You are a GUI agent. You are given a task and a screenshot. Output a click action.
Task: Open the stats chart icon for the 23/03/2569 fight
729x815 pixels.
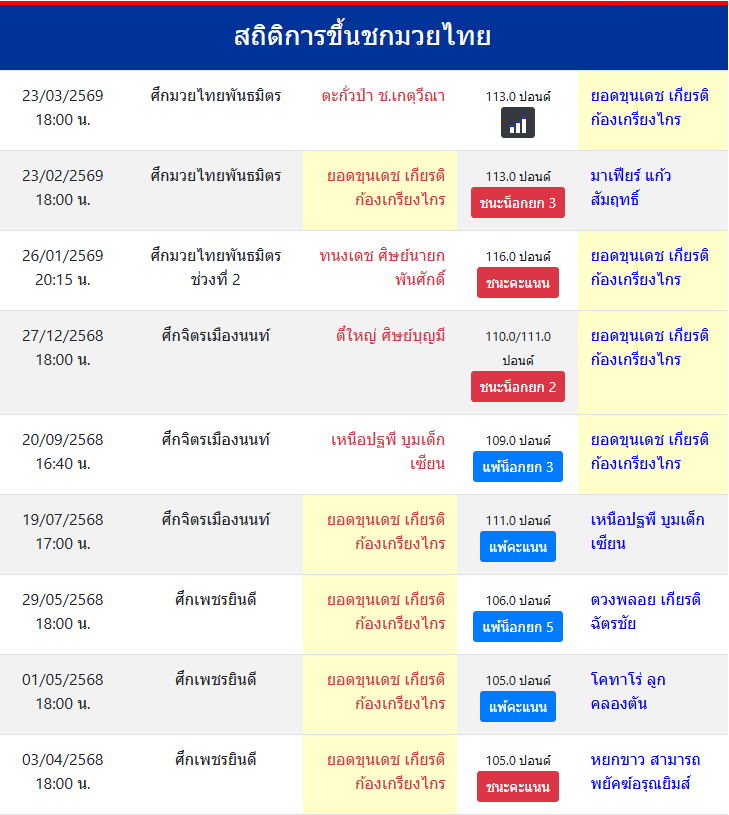point(517,123)
